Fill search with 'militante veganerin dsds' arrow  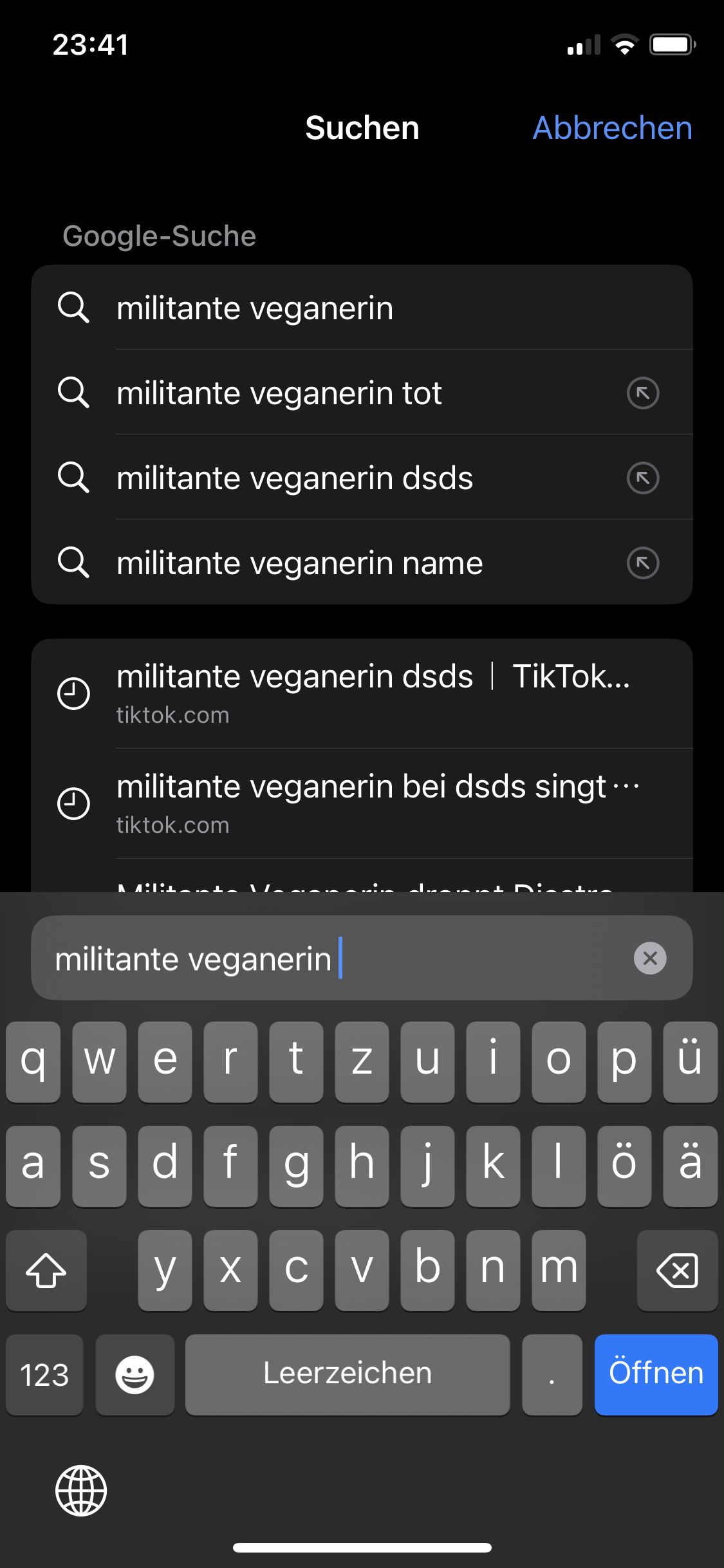(642, 478)
